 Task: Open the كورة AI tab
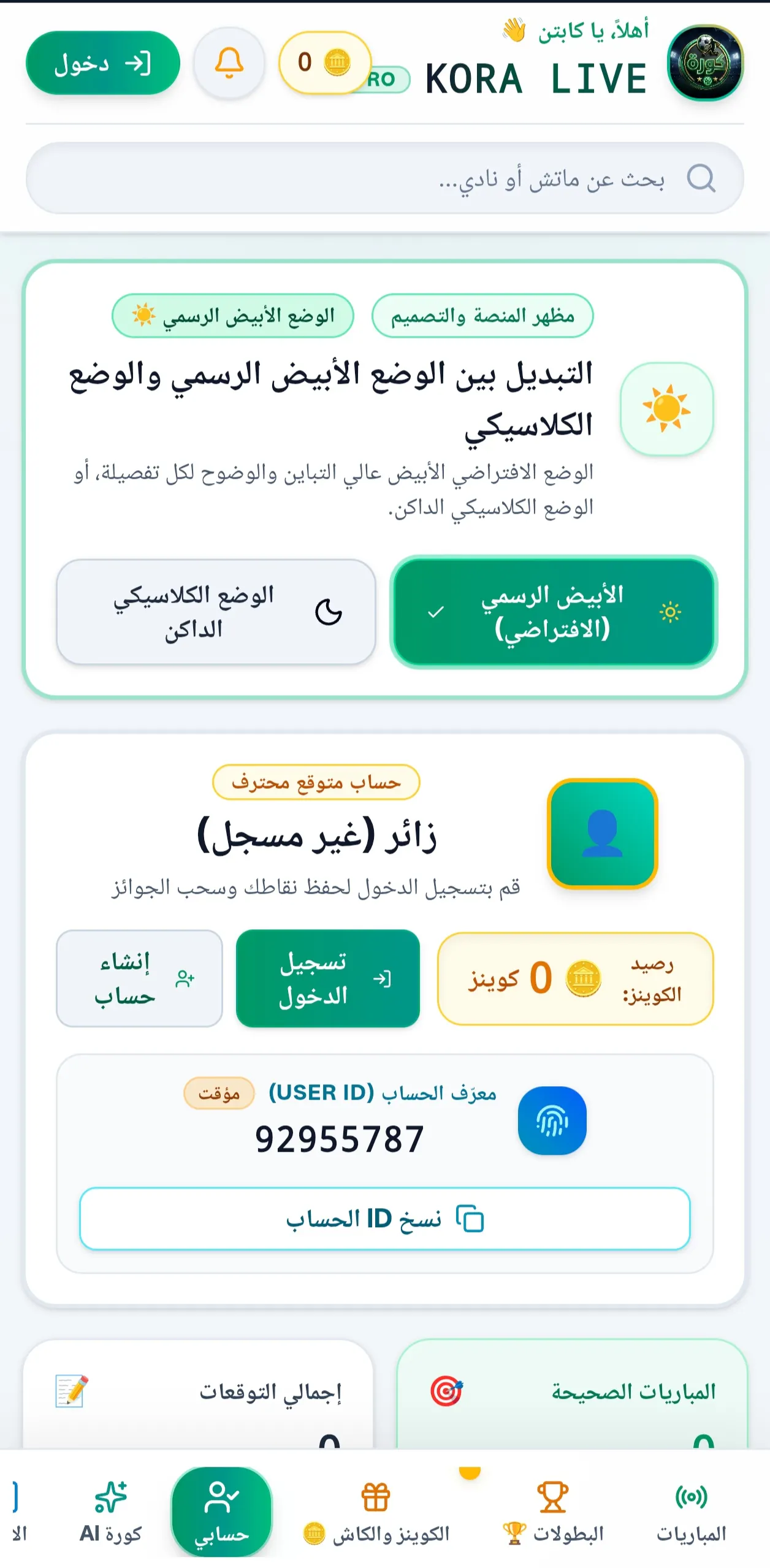[111, 1513]
